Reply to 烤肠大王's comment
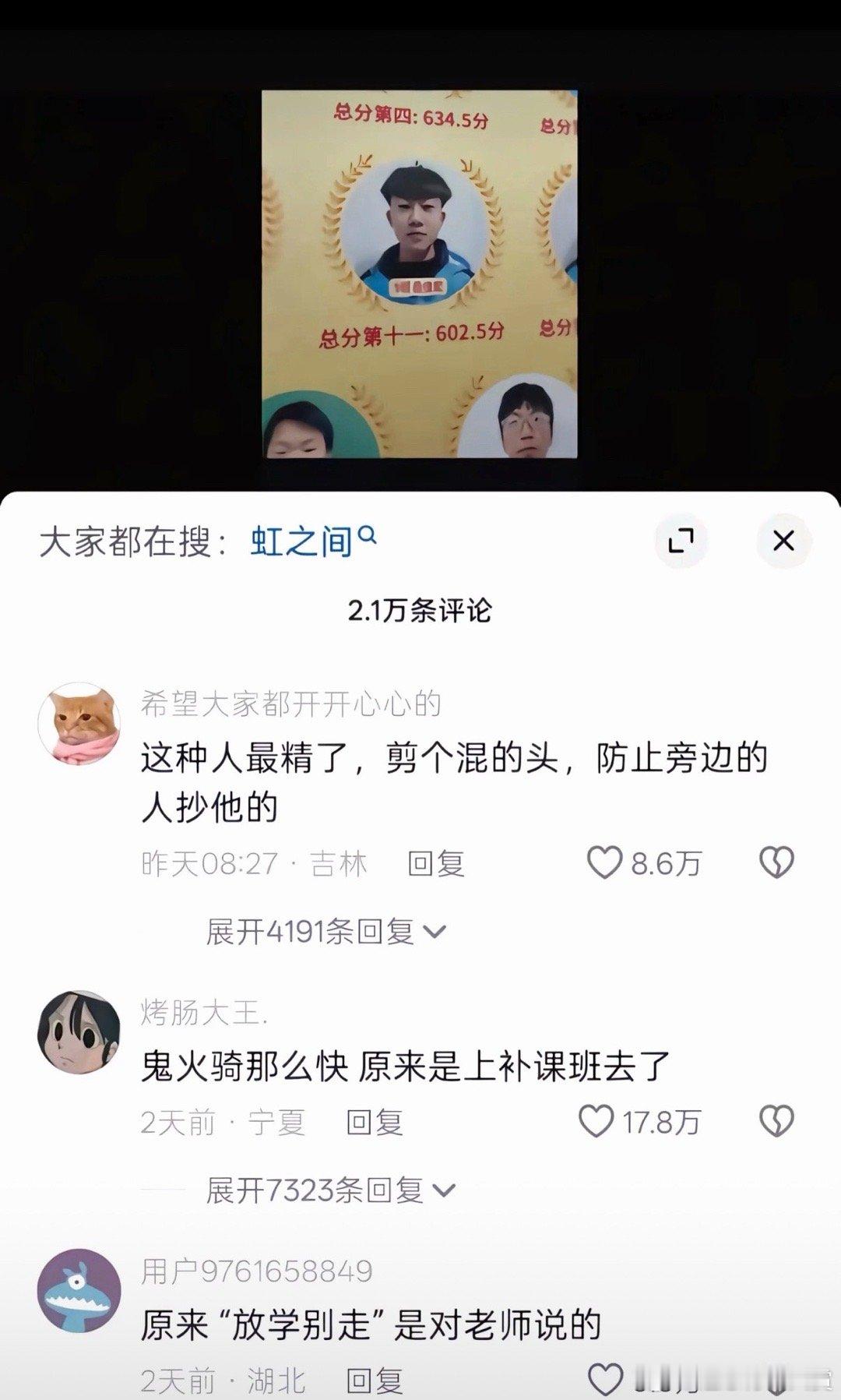 375,1122
